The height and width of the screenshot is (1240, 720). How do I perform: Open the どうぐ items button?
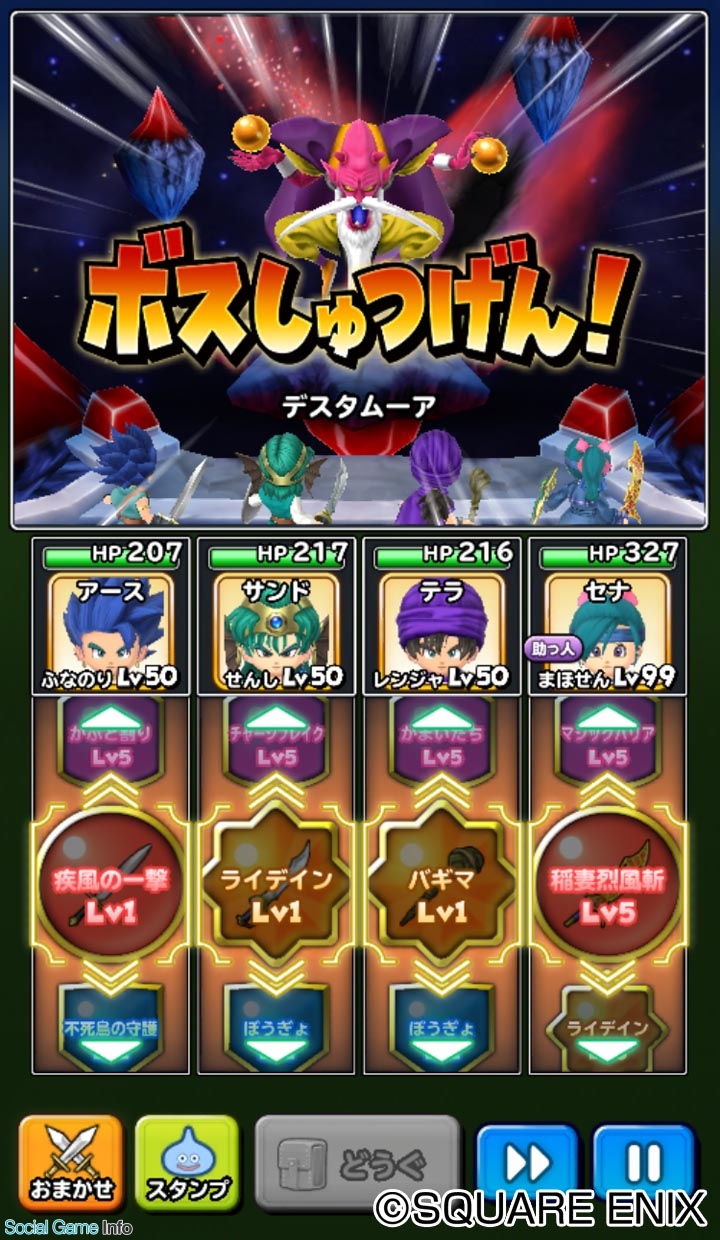357,1163
